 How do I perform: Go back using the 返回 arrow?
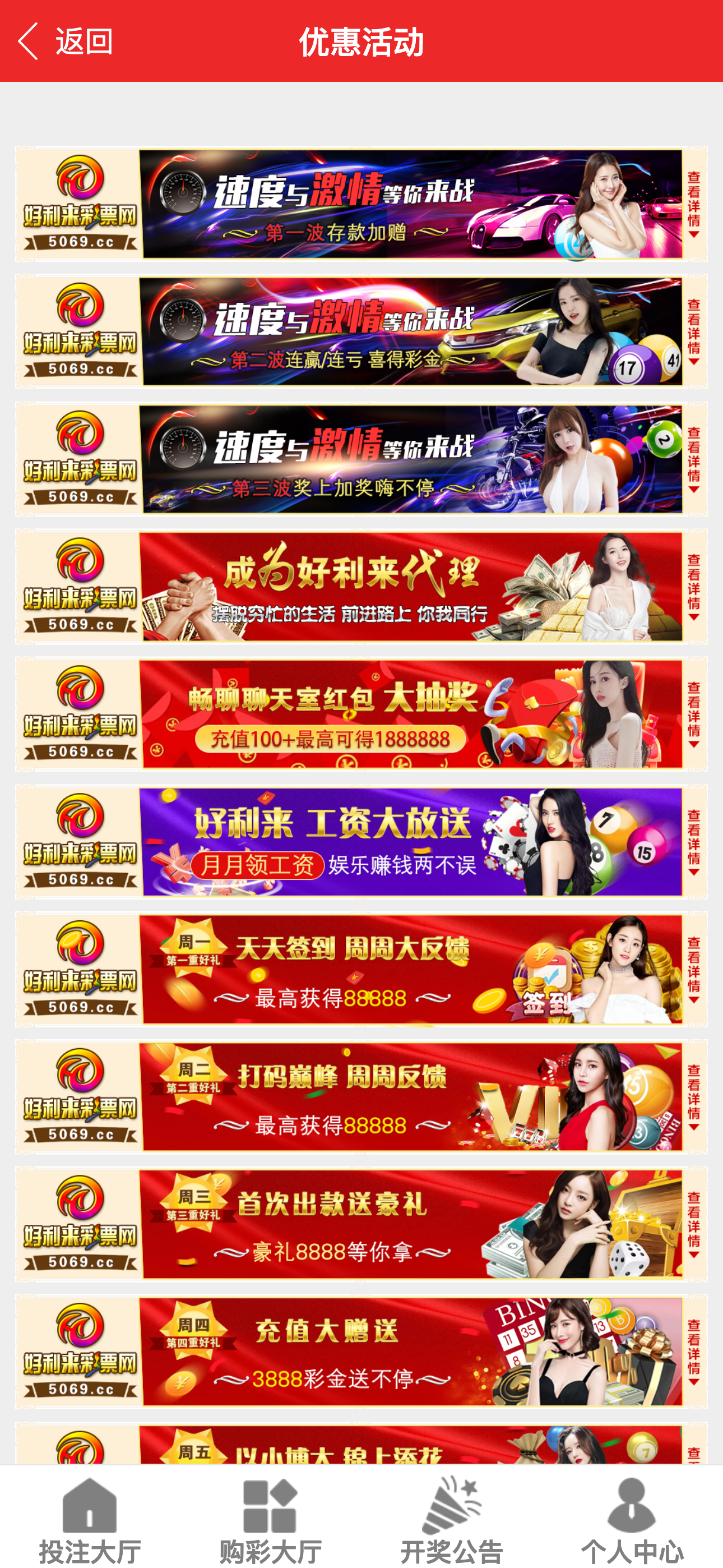(x=64, y=41)
